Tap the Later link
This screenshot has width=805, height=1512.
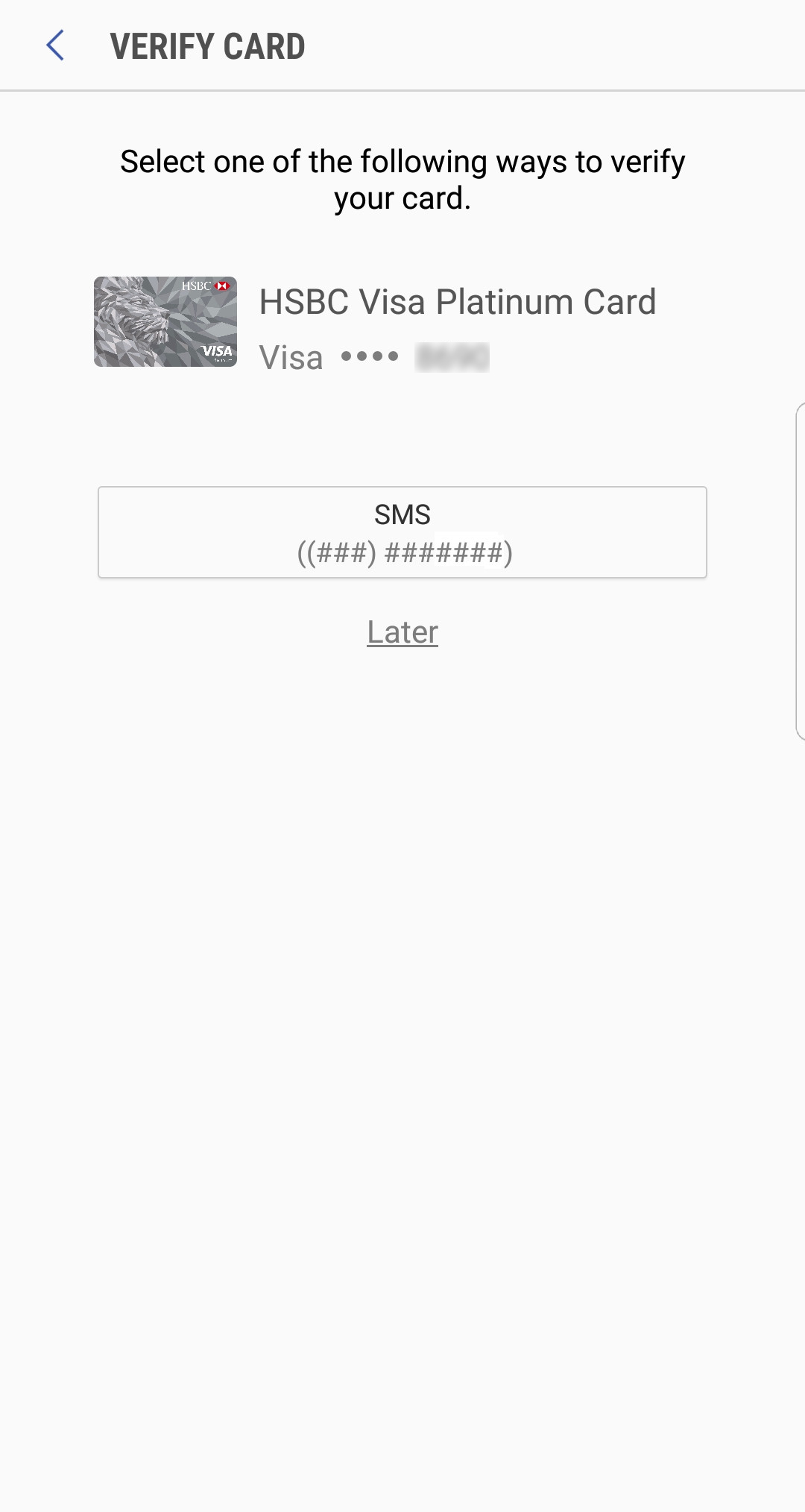pos(402,632)
